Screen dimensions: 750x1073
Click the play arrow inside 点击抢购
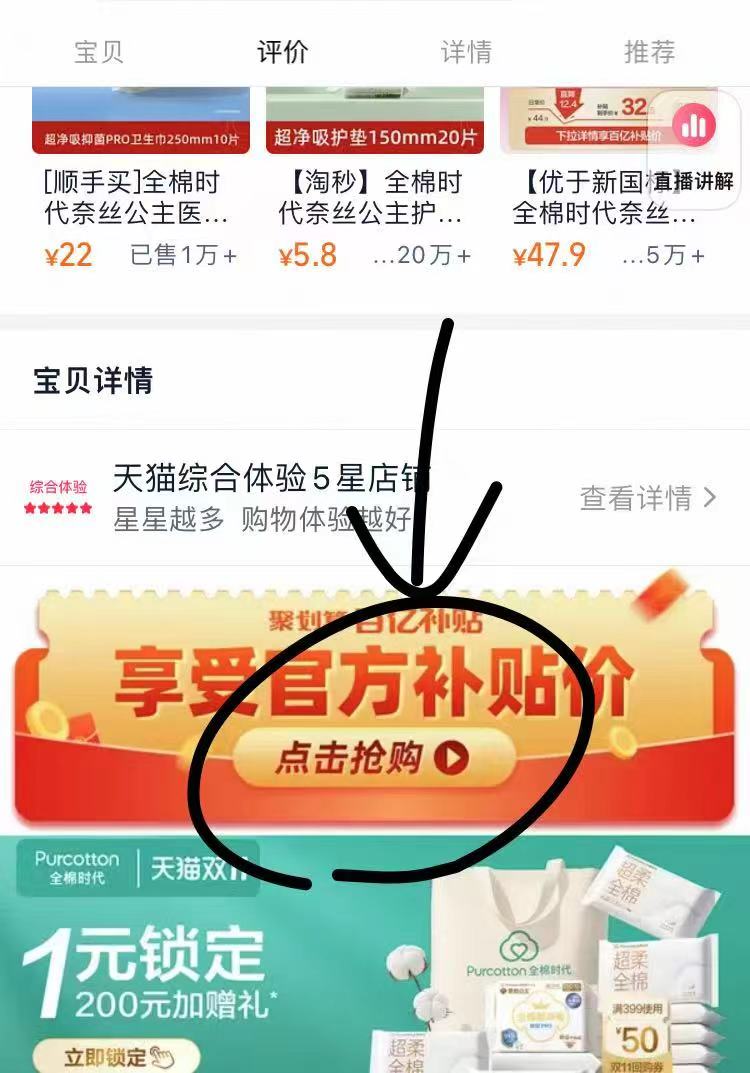coord(452,757)
